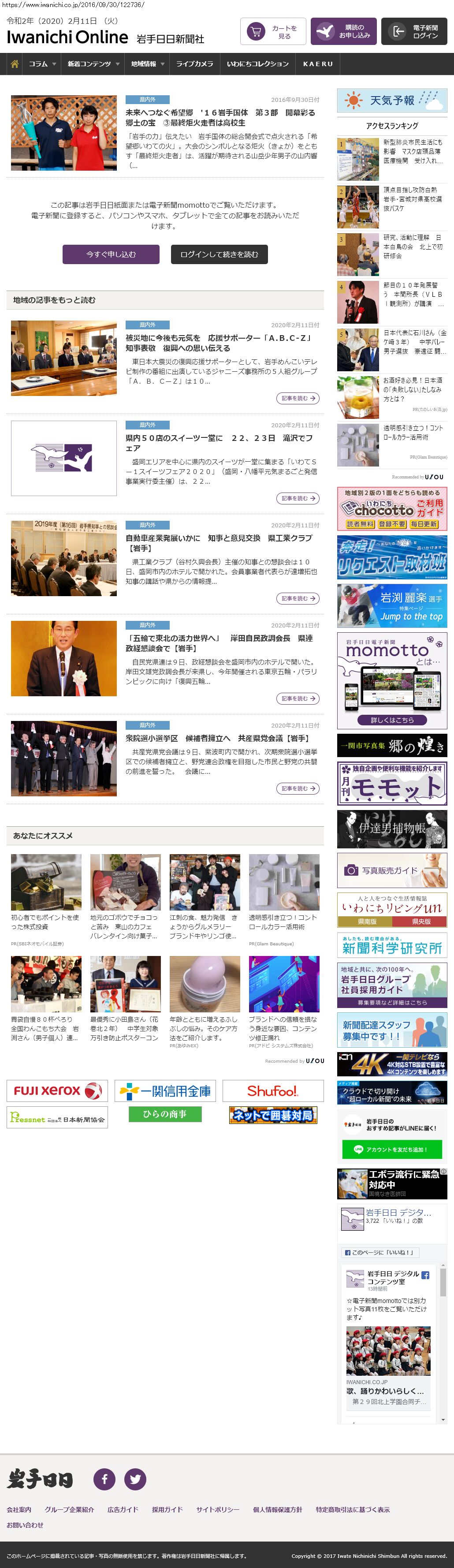This screenshot has width=454, height=1568.
Task: Add LINE account via アカウントを友だち追加
Action: point(391,1149)
